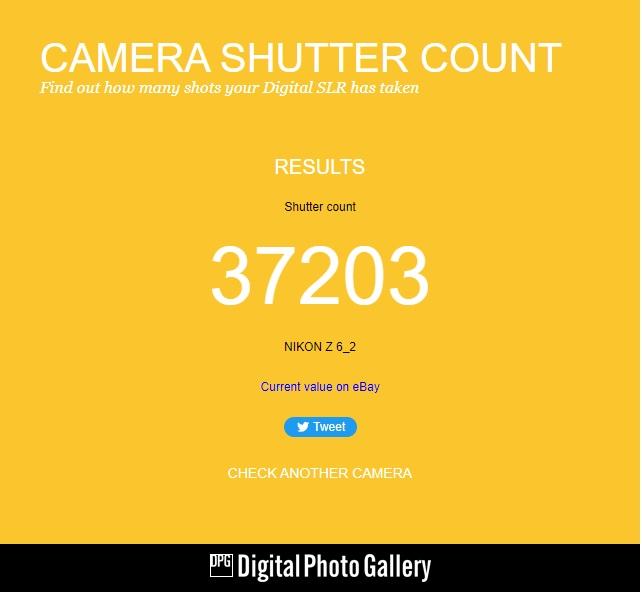
Task: Go to the Camera Shutter Count homepage title
Action: (x=300, y=58)
